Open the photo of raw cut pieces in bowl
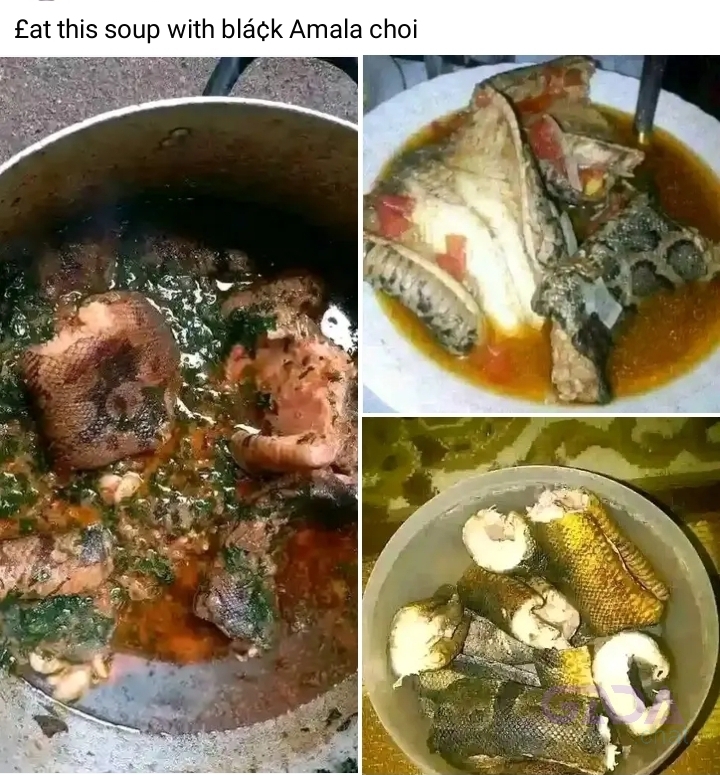This screenshot has height=775, width=720. [x=541, y=596]
